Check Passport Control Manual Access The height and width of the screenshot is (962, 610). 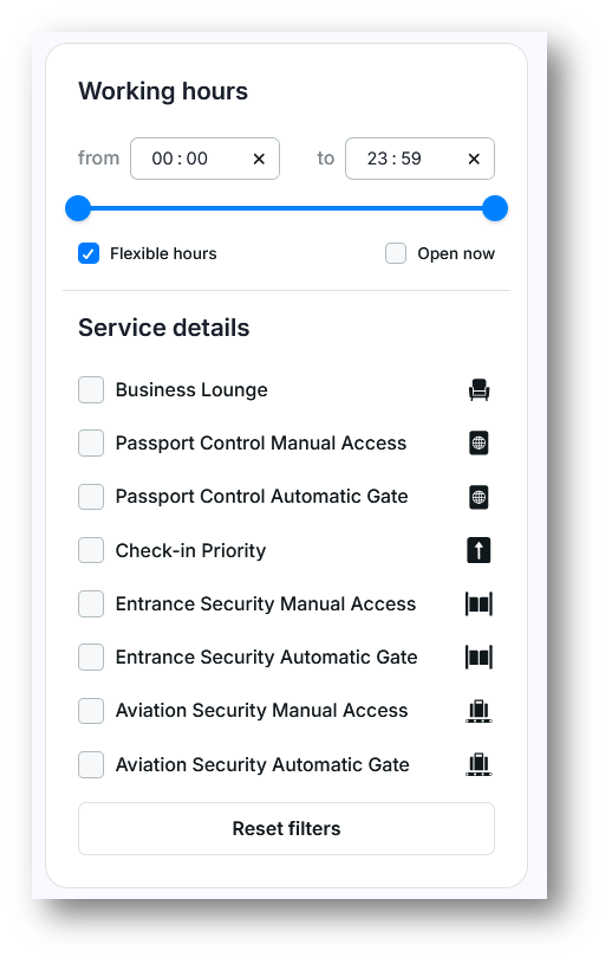click(x=91, y=443)
